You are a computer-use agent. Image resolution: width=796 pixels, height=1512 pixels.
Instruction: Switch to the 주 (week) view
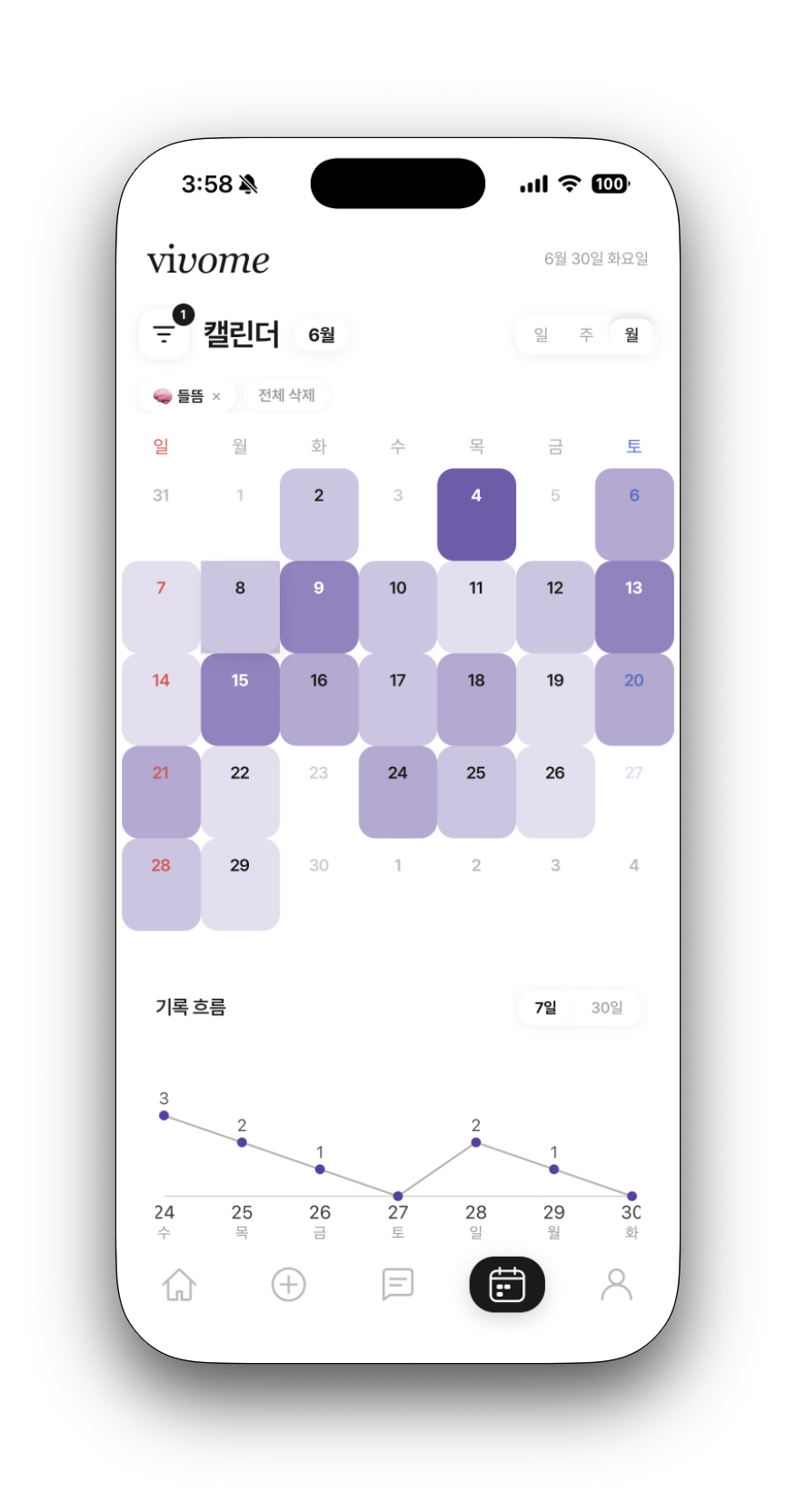coord(586,334)
